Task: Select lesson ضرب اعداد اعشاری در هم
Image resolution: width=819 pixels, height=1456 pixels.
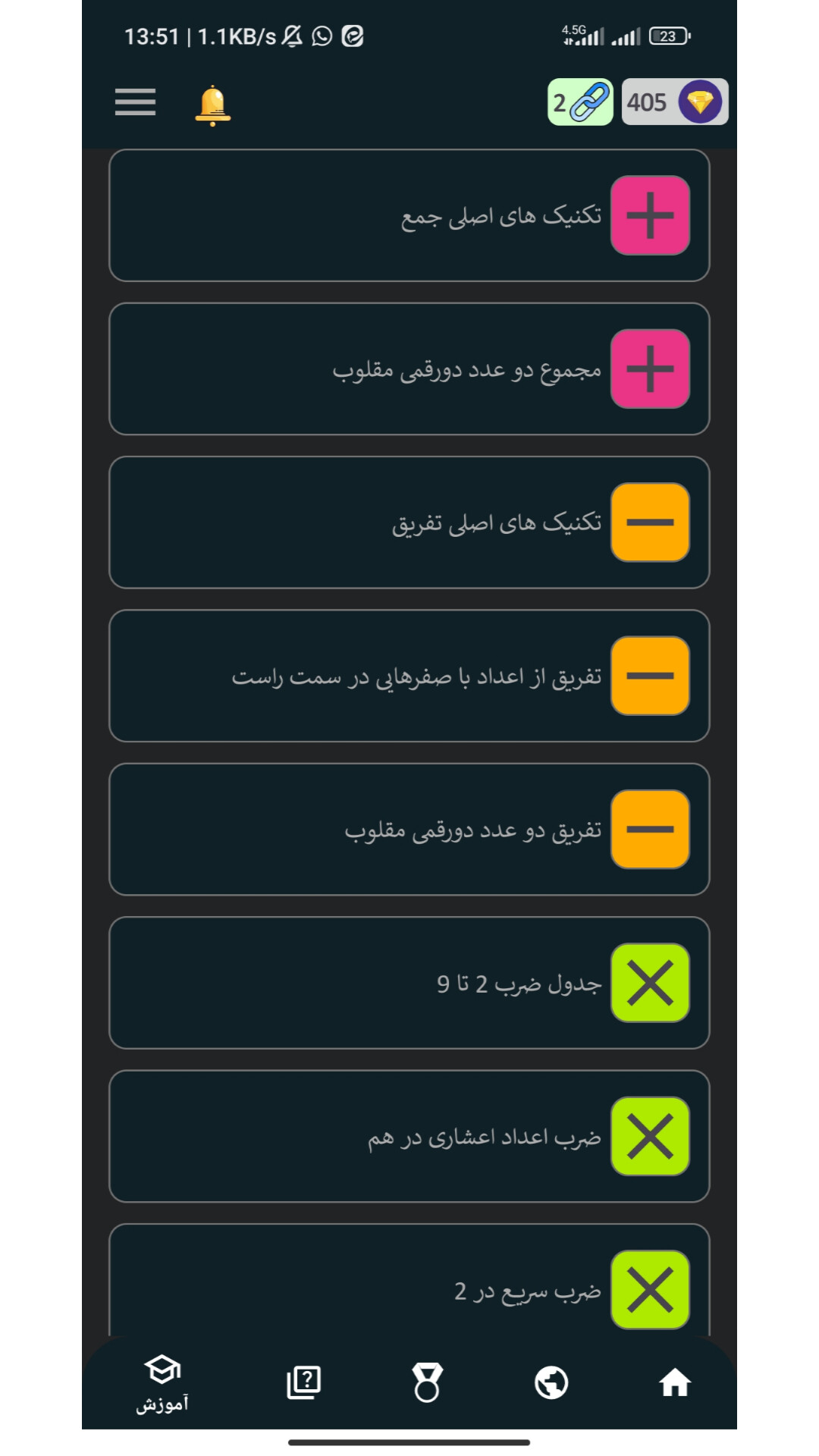Action: (x=409, y=1136)
